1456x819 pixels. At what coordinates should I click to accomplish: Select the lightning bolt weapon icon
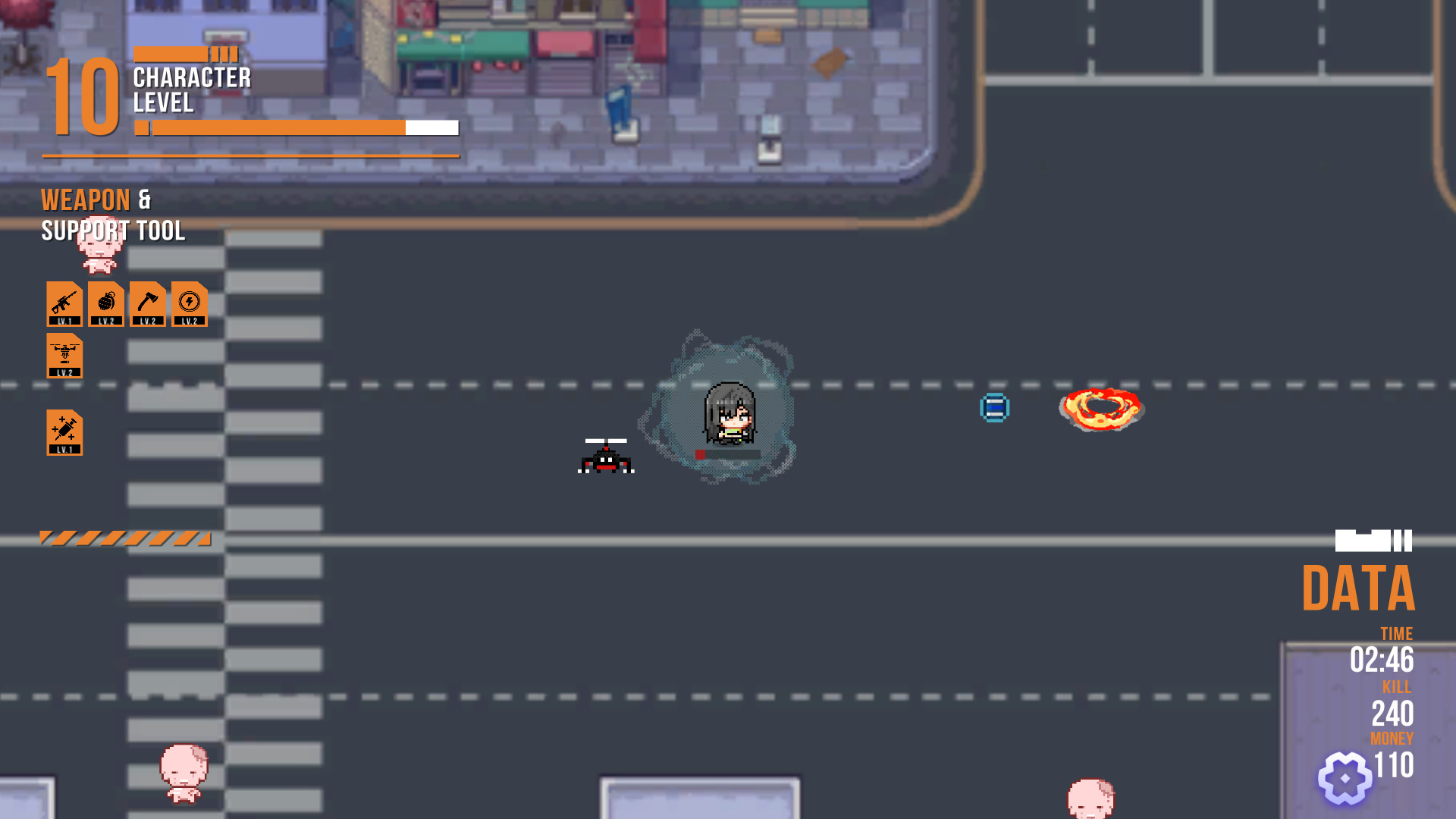click(190, 304)
